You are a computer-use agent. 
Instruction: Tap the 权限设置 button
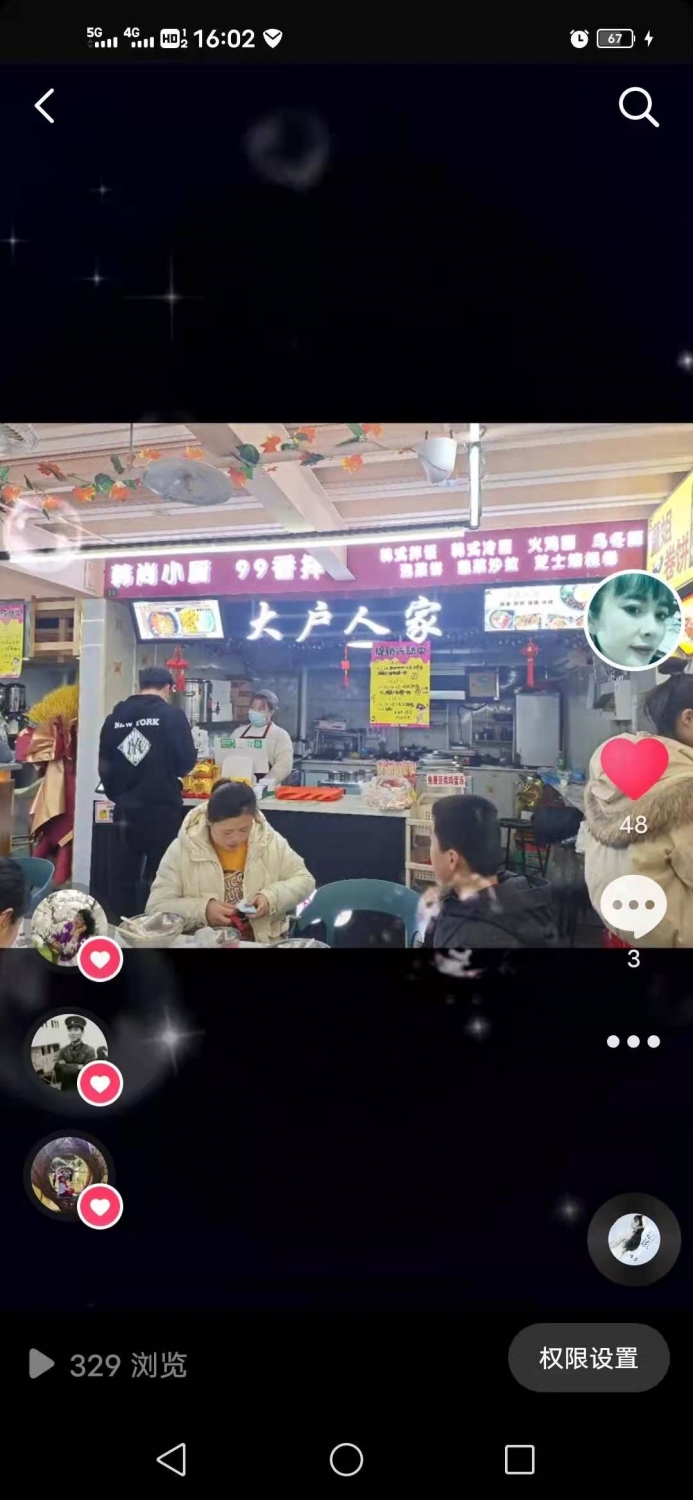click(x=588, y=1358)
